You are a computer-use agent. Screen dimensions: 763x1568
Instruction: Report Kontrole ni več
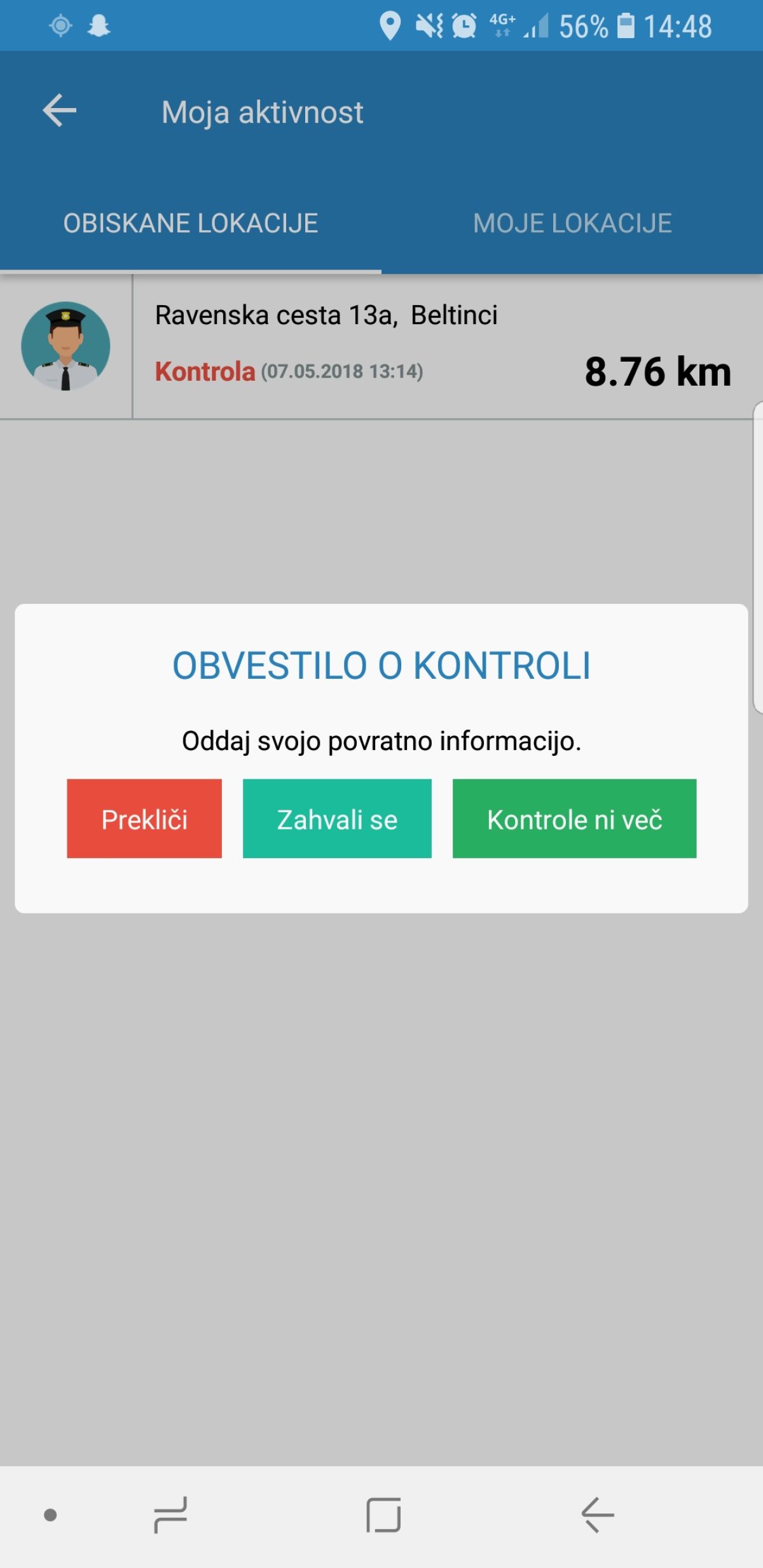tap(574, 819)
